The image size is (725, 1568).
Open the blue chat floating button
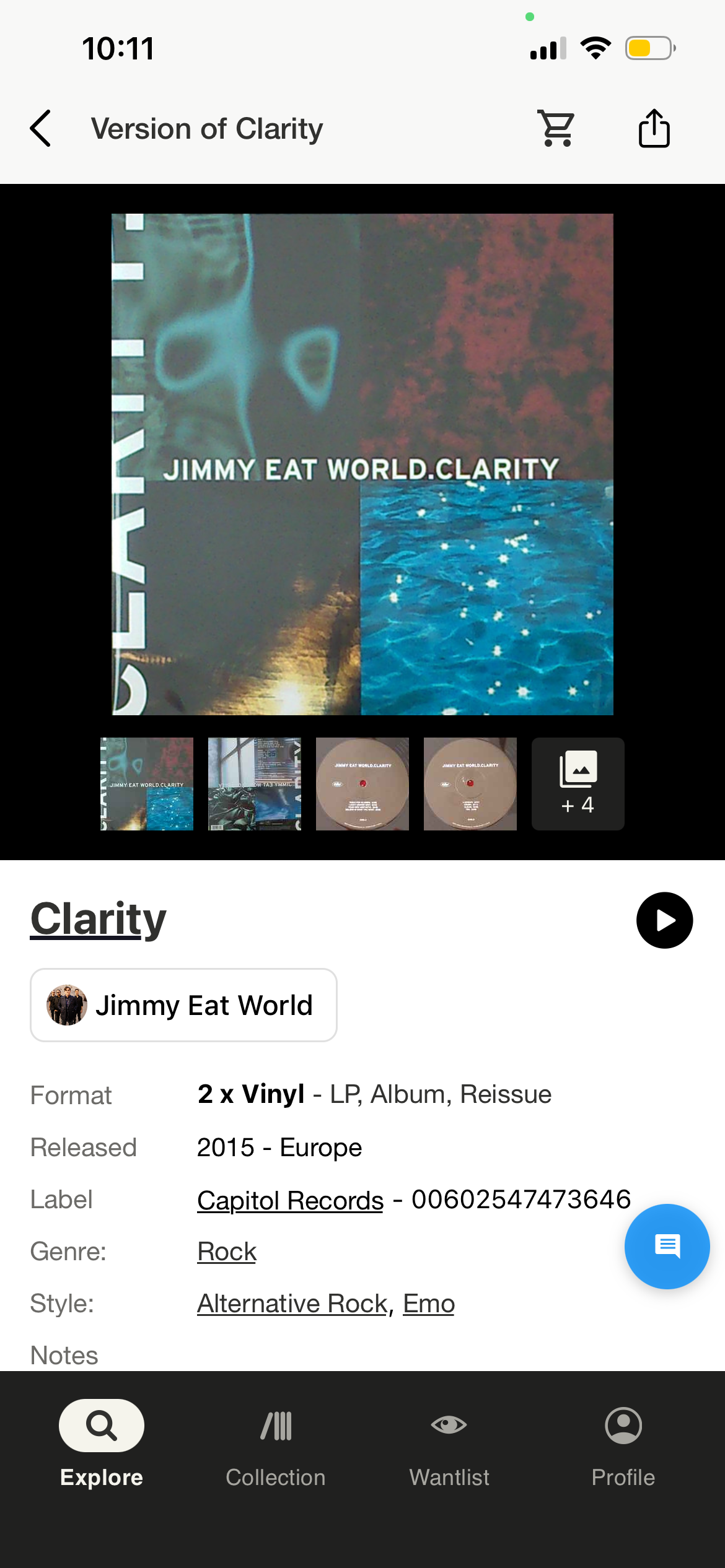click(x=667, y=1246)
